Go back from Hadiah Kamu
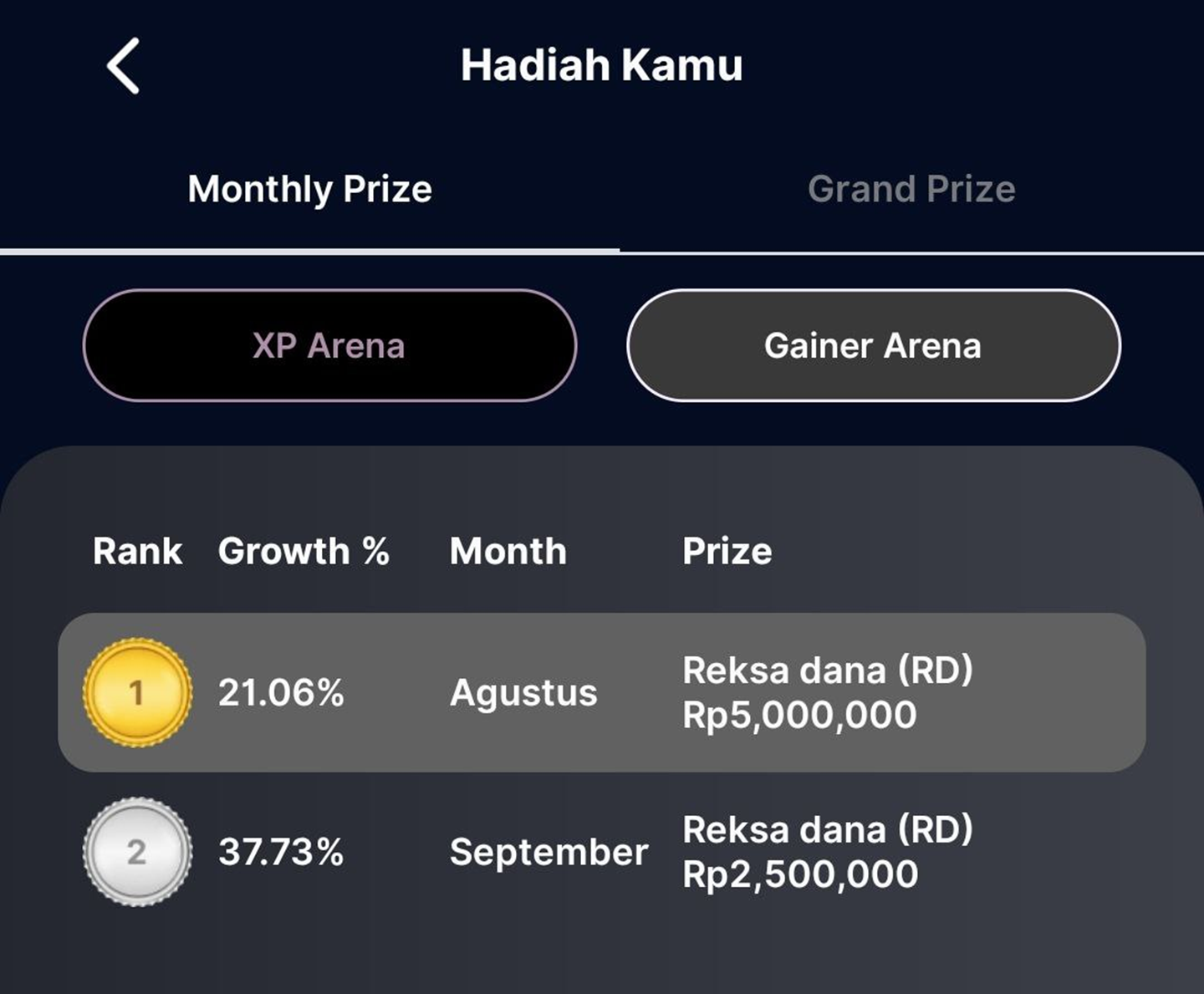This screenshot has width=1204, height=994. (x=124, y=66)
